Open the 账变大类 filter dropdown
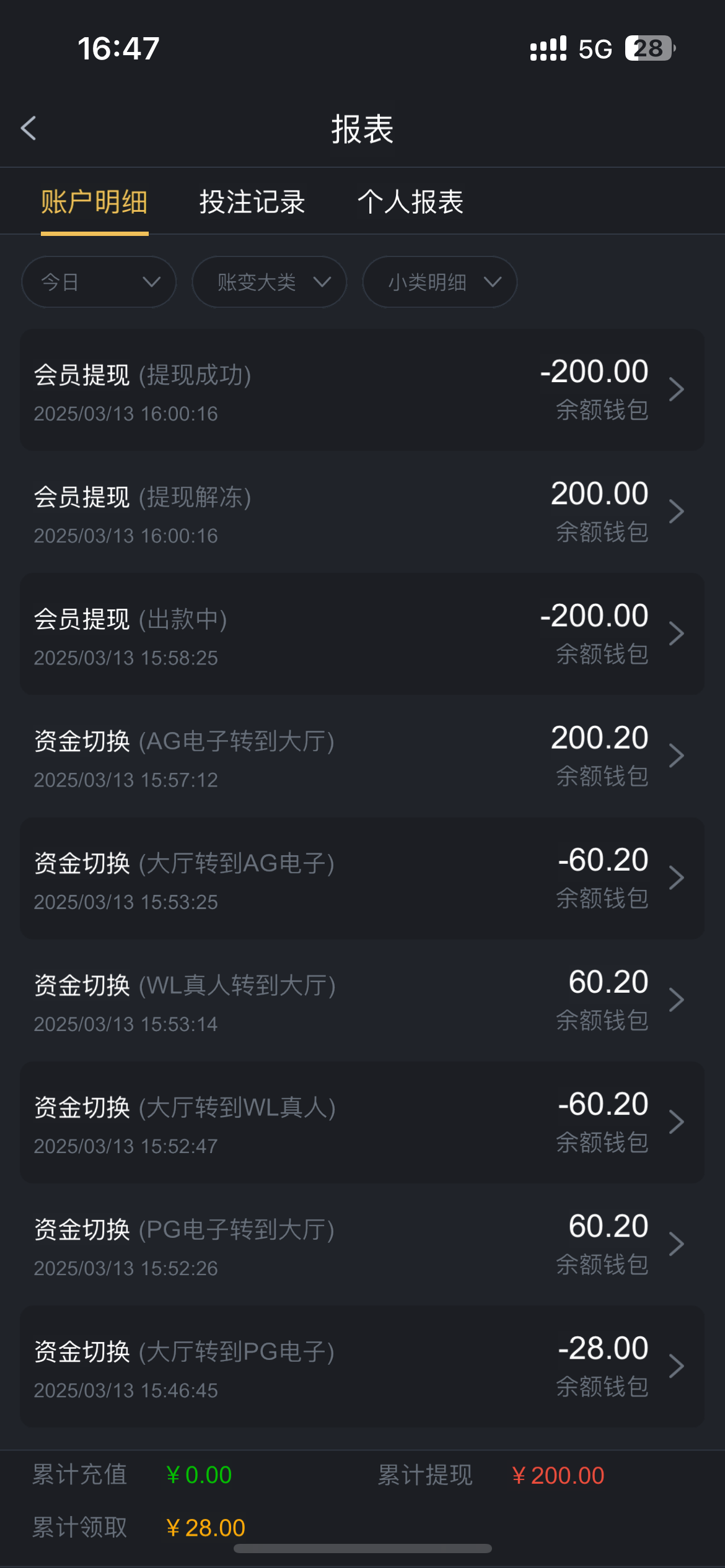The image size is (725, 1568). [269, 282]
